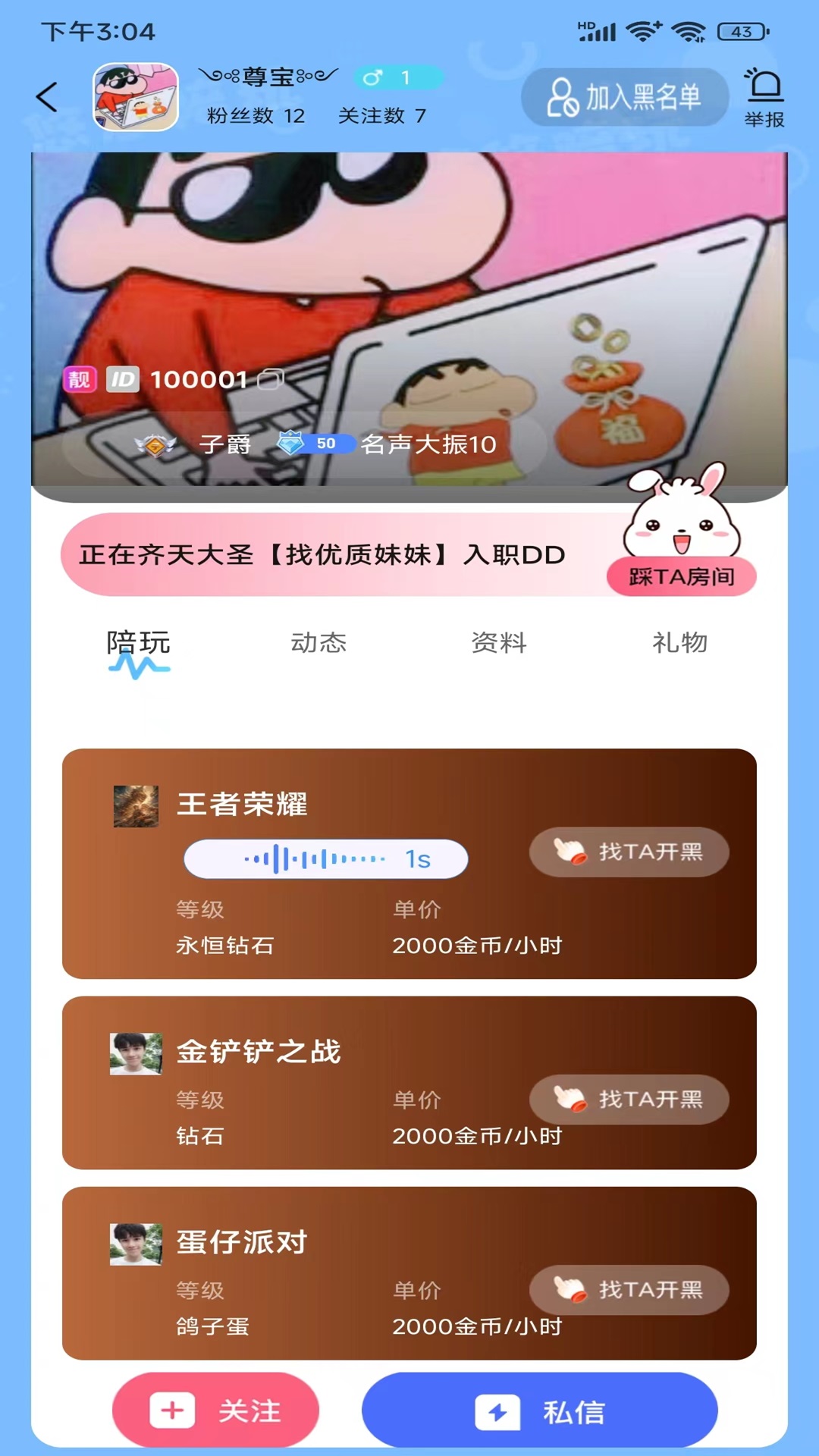Tap the male gender badge beside 尊宝
This screenshot has height=1456, width=819.
[x=395, y=78]
